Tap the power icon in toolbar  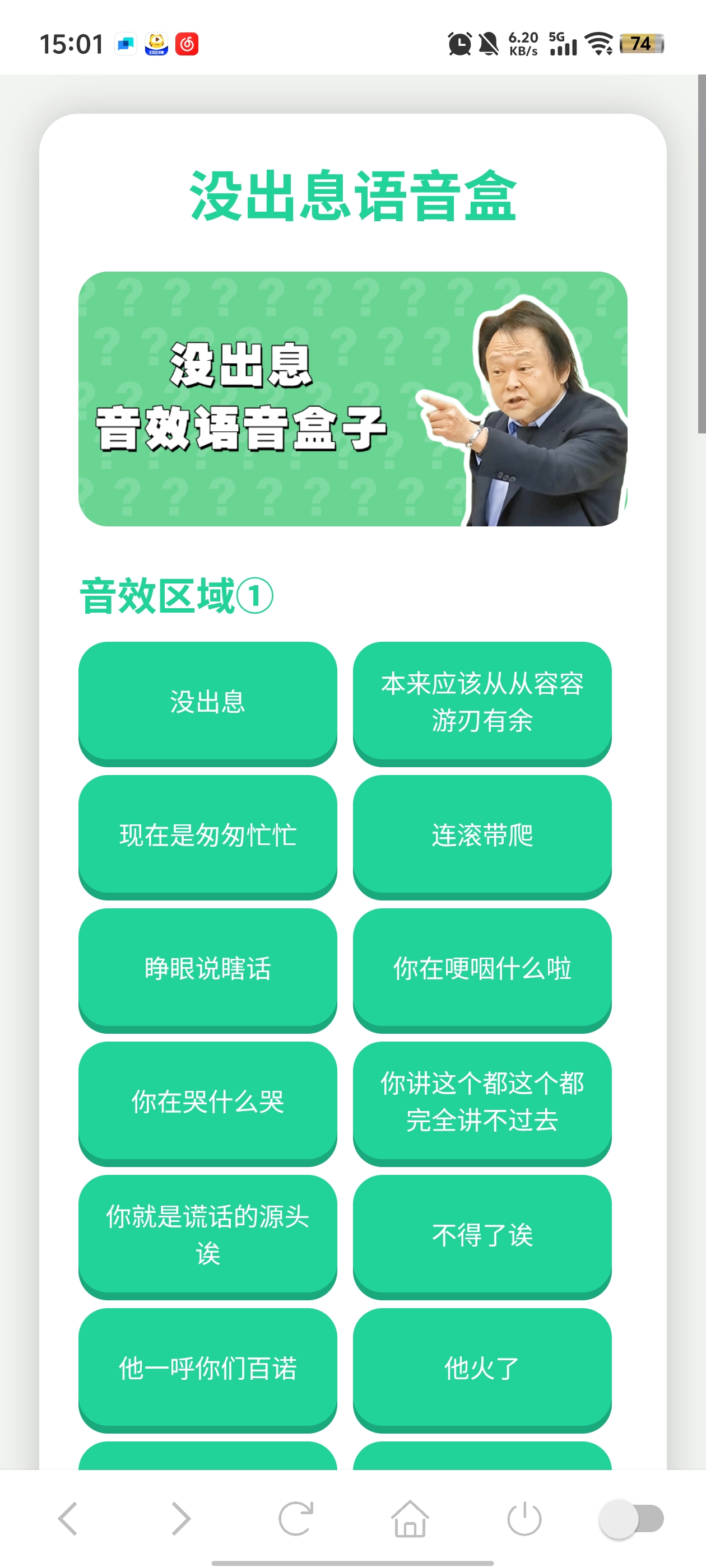pyautogui.click(x=524, y=1519)
